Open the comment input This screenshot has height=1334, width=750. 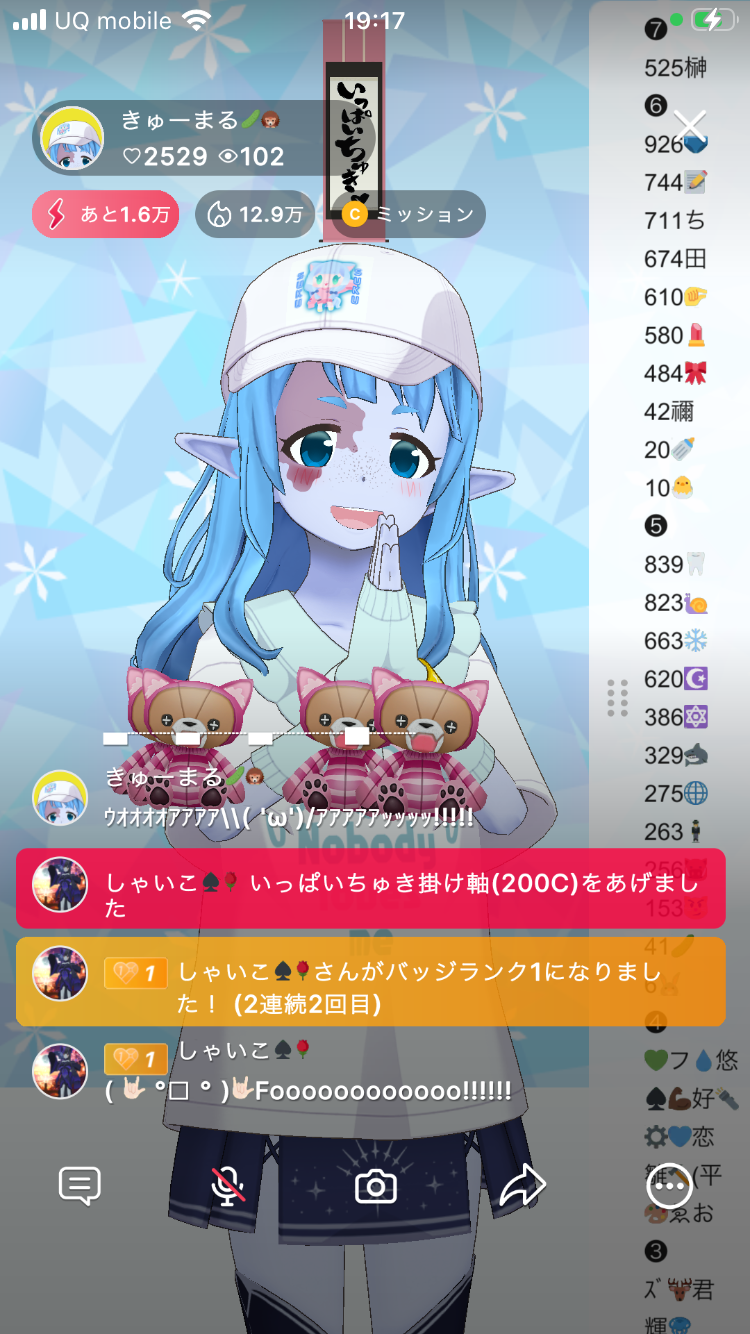tap(80, 1186)
